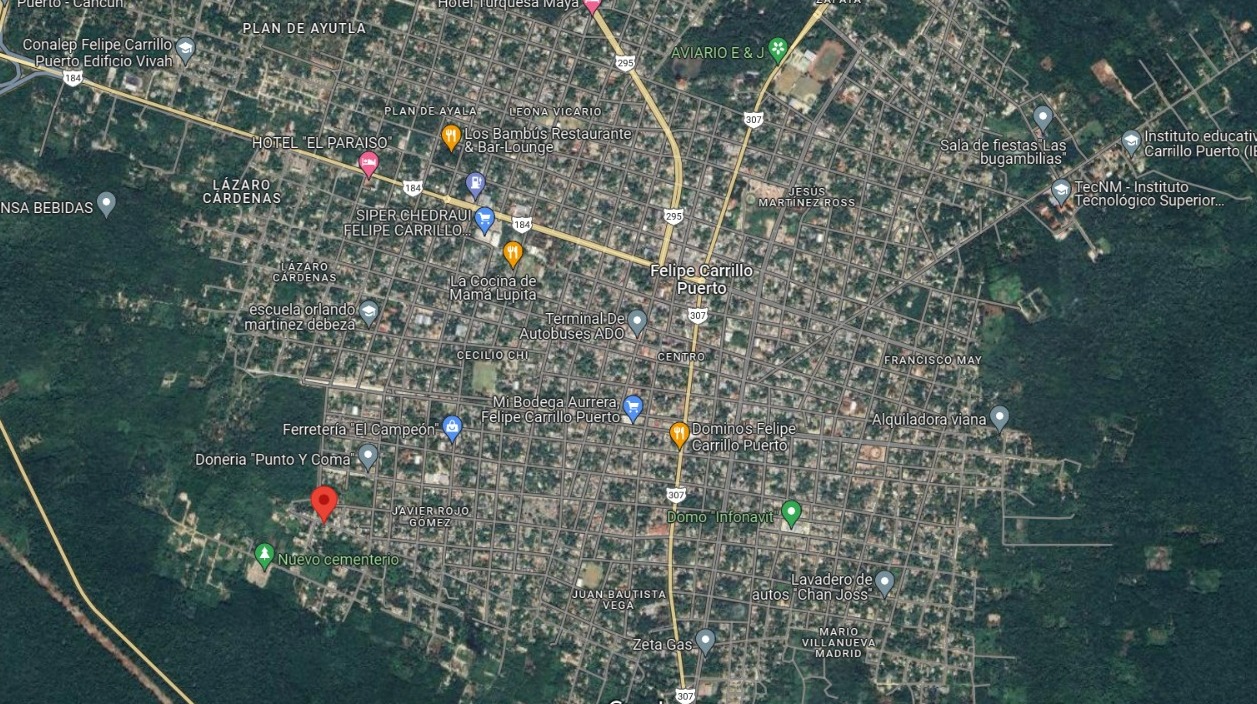Tap the Lavadero de autos "Chan Joss" pin

click(x=884, y=582)
